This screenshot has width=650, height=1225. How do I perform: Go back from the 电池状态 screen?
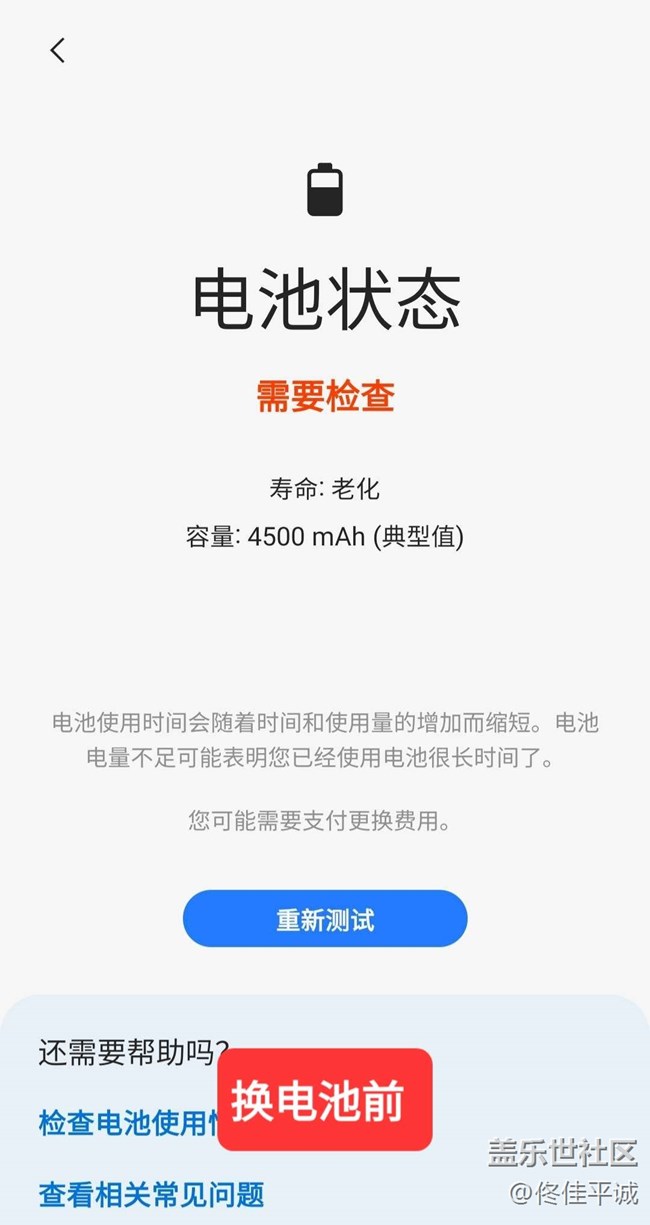[58, 51]
